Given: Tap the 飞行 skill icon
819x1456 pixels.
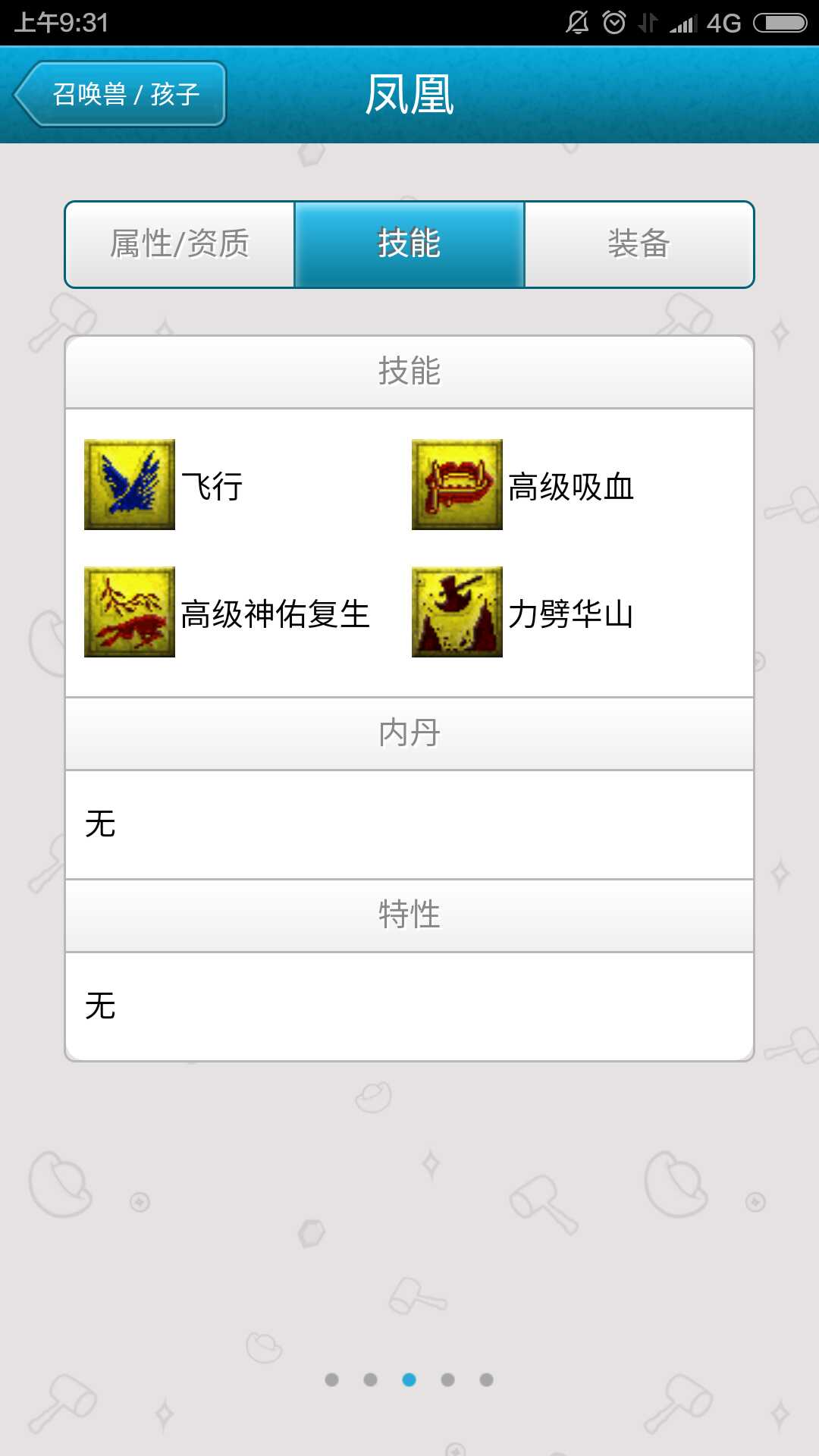Looking at the screenshot, I should pyautogui.click(x=130, y=485).
